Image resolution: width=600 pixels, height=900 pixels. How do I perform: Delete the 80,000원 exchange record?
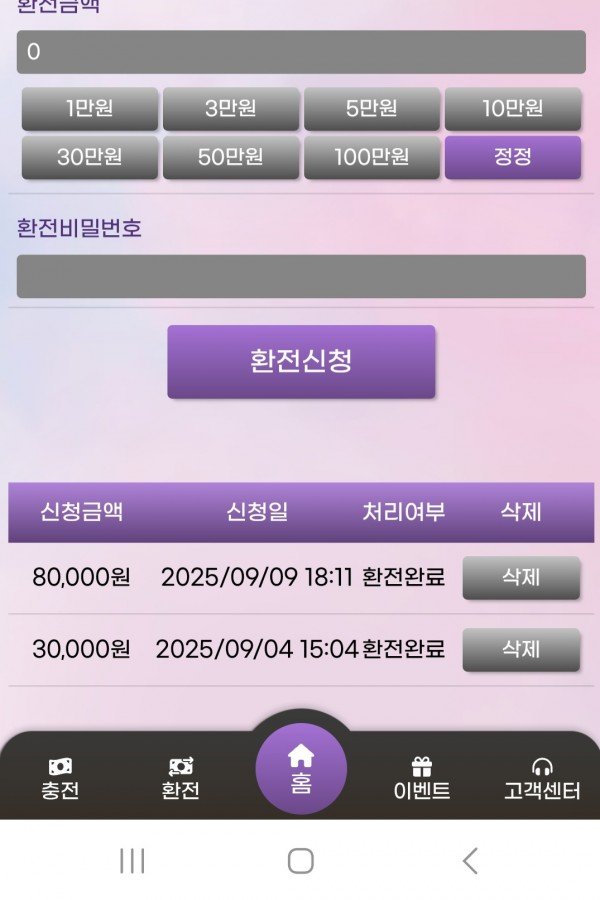click(520, 577)
